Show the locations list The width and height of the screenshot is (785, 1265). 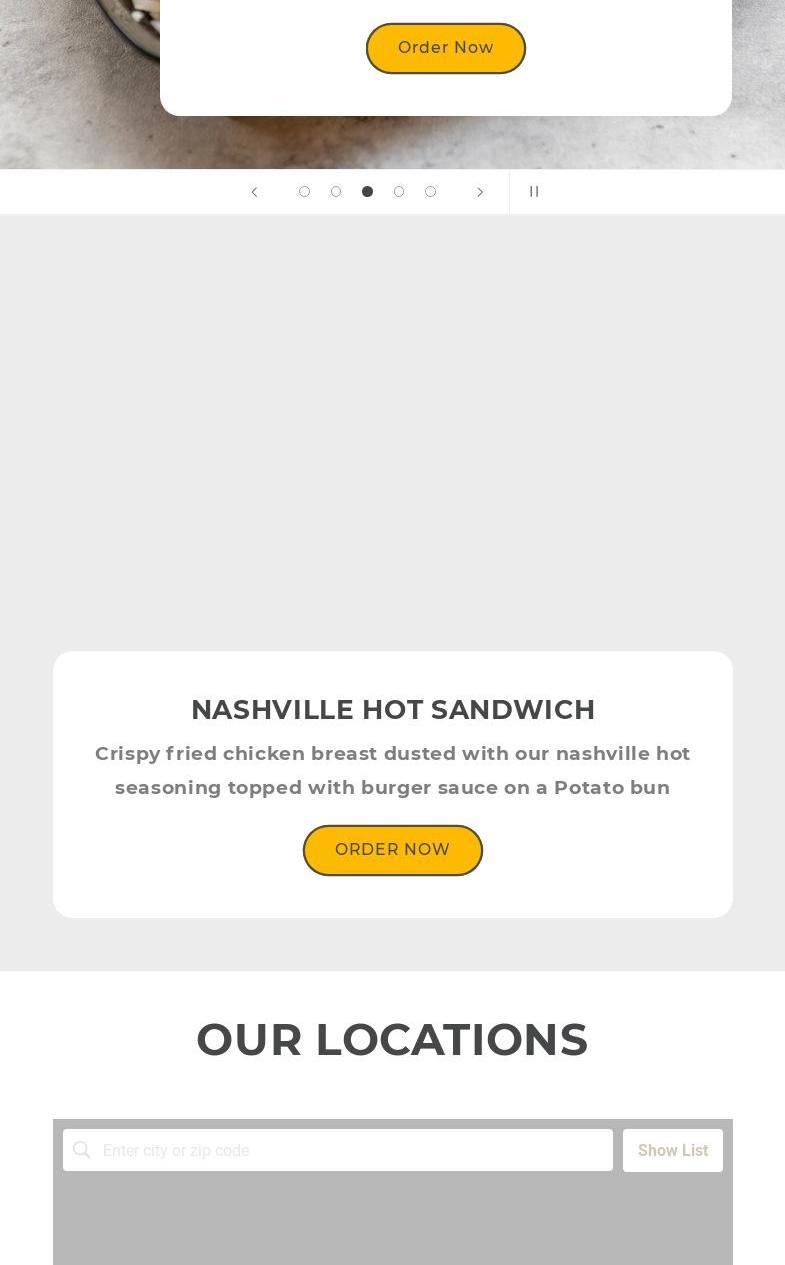click(672, 1150)
